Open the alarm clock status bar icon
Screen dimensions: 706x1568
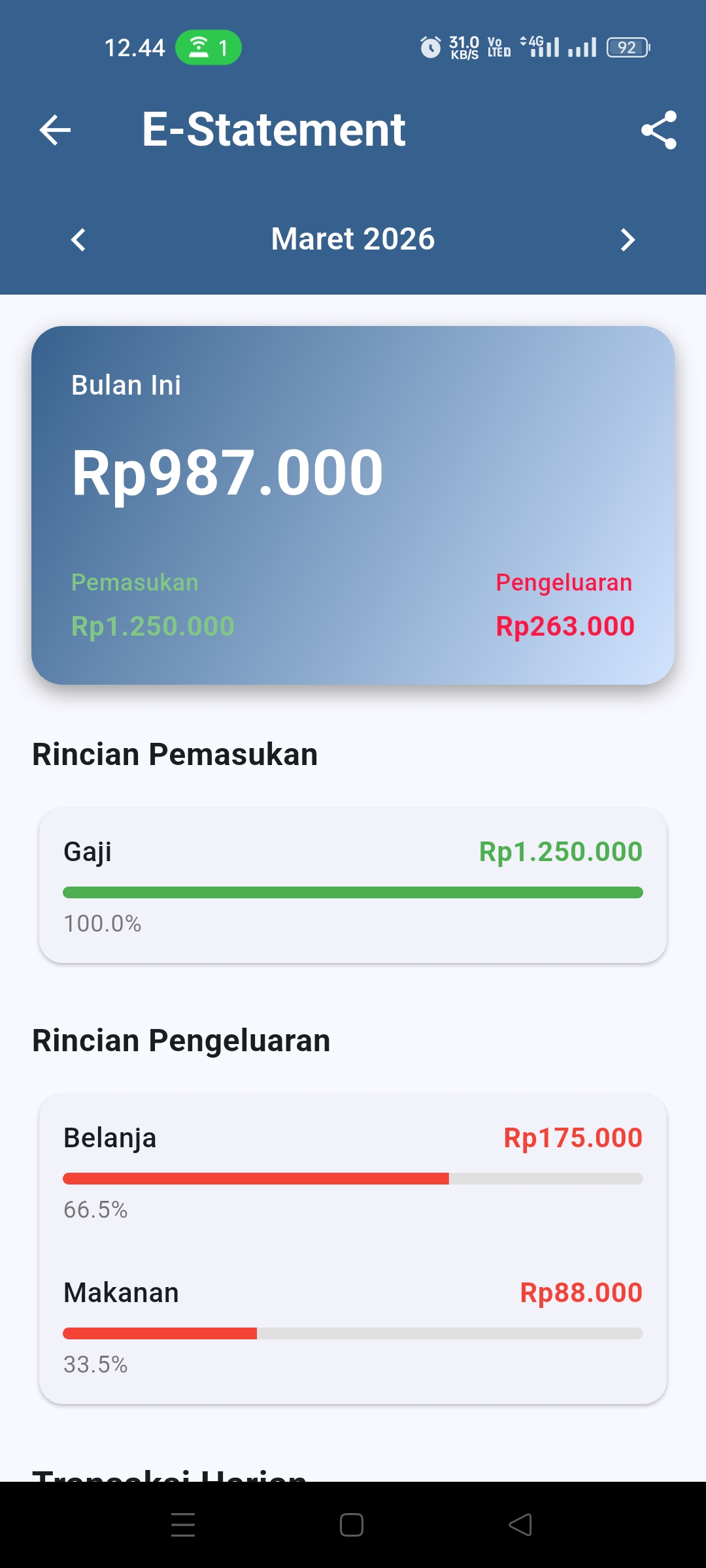[430, 46]
